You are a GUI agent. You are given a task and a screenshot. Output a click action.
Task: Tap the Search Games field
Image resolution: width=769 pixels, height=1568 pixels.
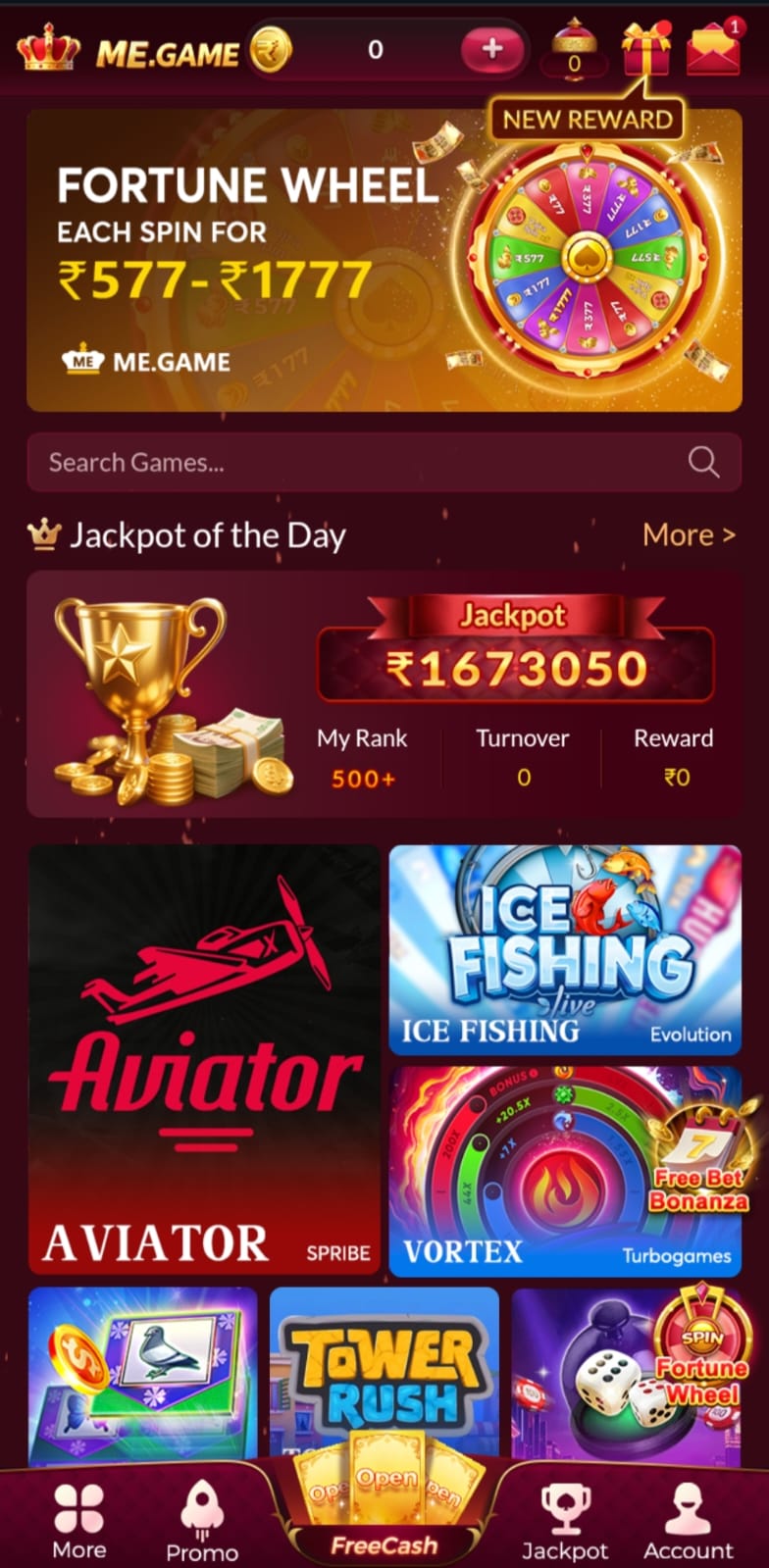point(363,462)
